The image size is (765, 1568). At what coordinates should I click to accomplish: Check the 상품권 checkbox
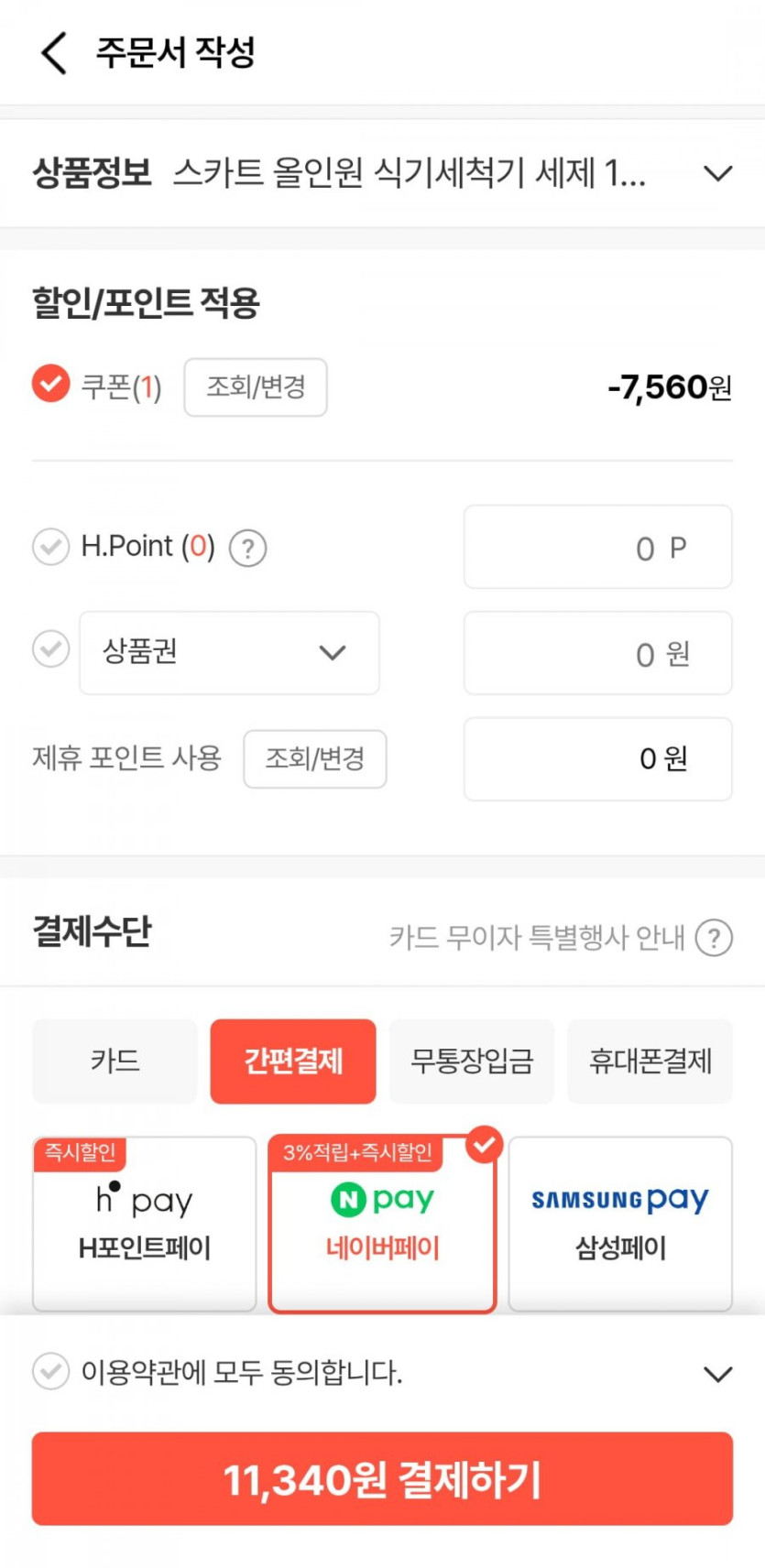pos(50,649)
